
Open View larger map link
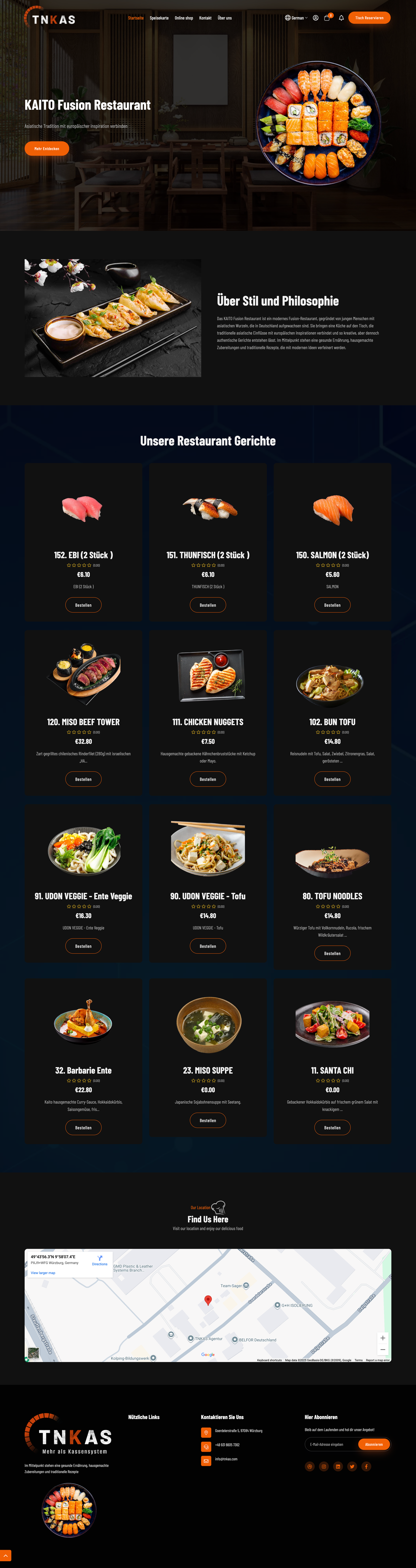coord(43,1273)
